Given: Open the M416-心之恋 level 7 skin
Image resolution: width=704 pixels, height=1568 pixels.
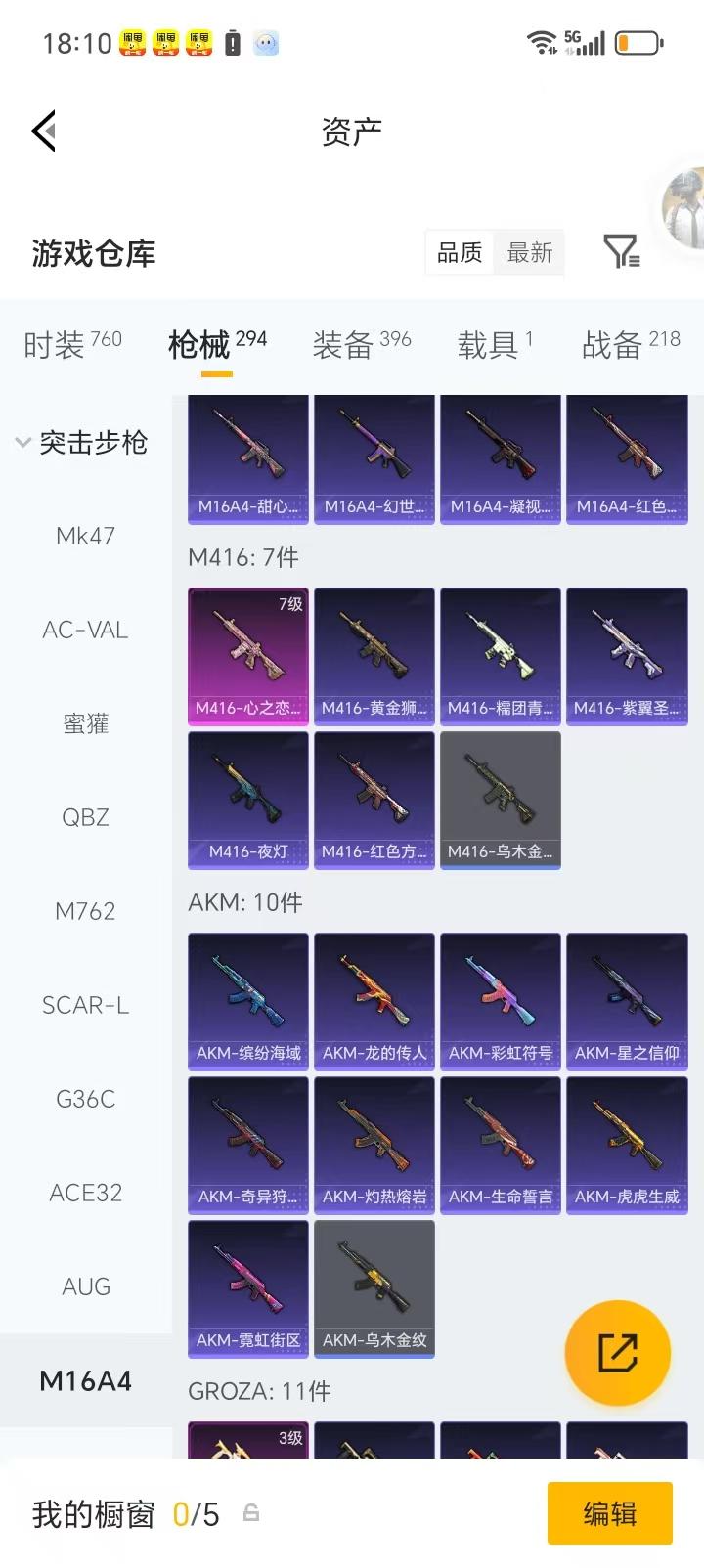Looking at the screenshot, I should 248,656.
